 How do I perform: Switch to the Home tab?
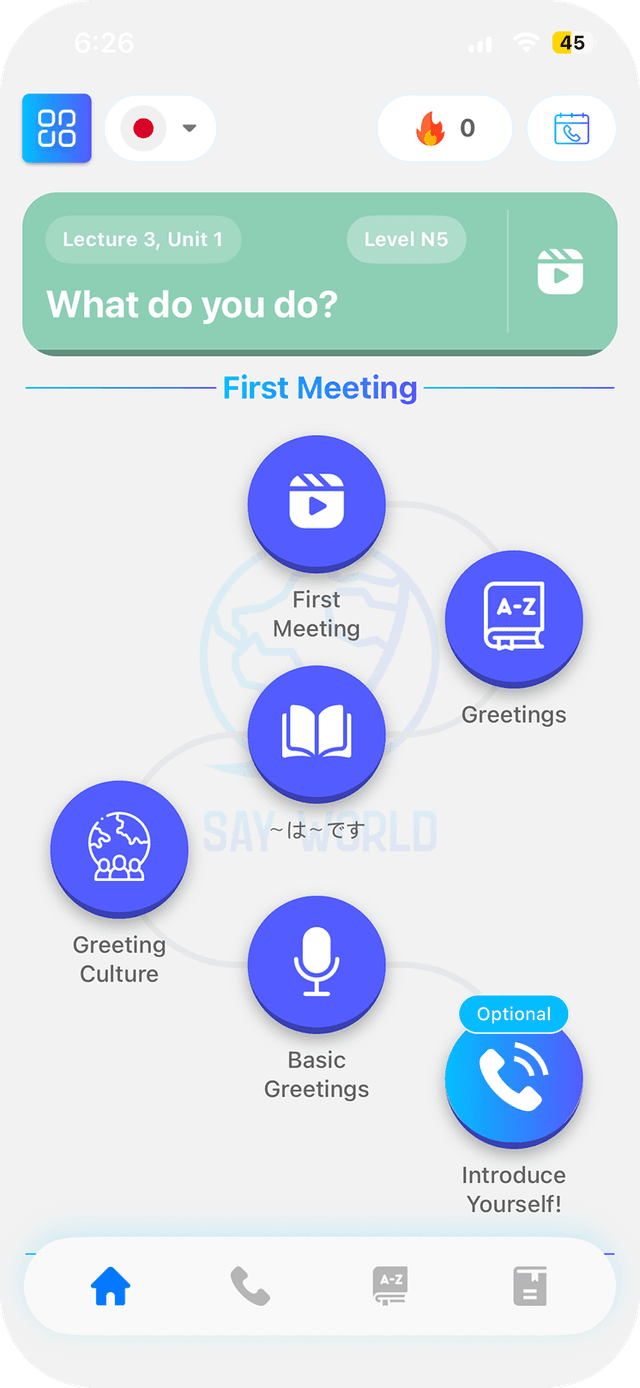(110, 1286)
